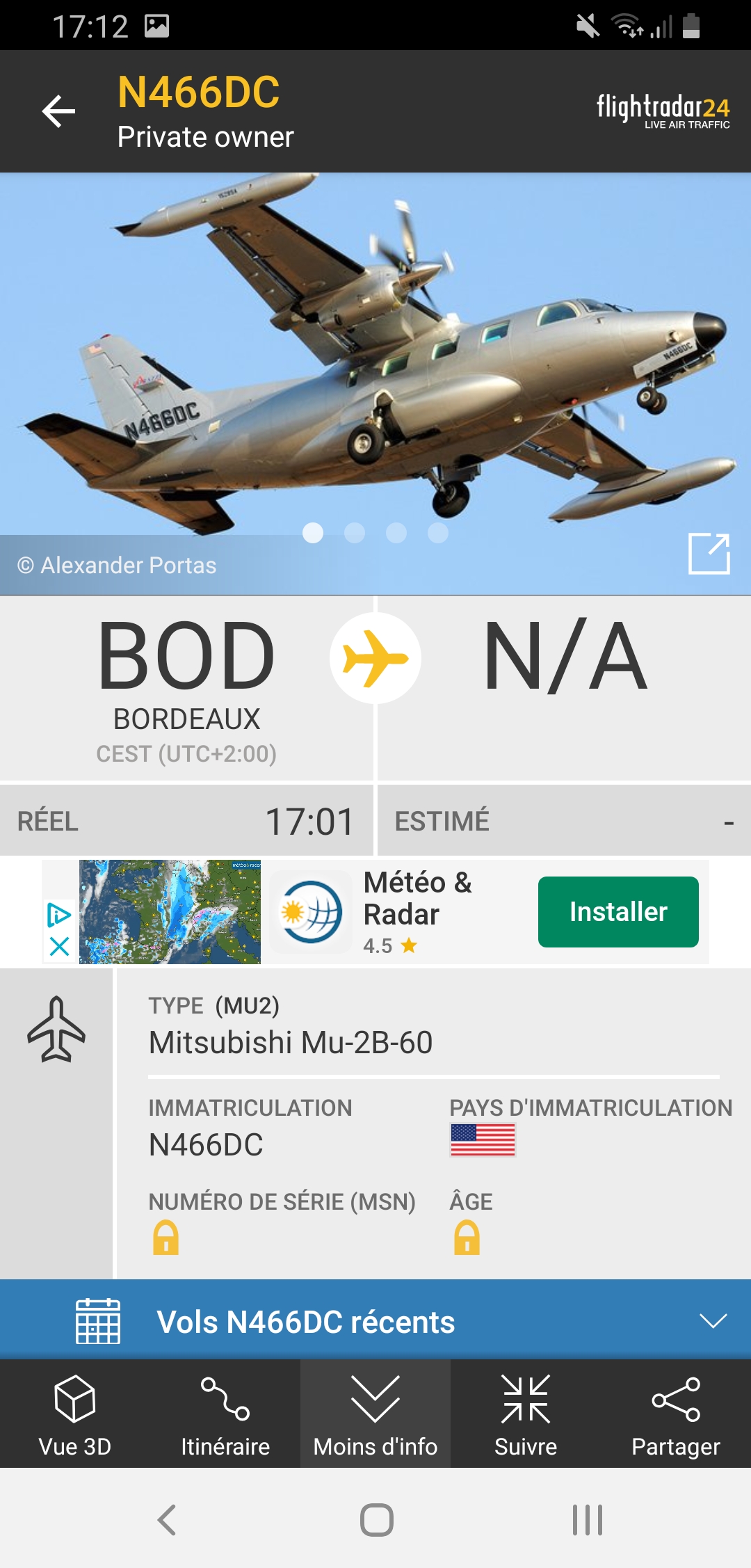Open the ad info icon
This screenshot has height=1568, width=751.
[59, 915]
